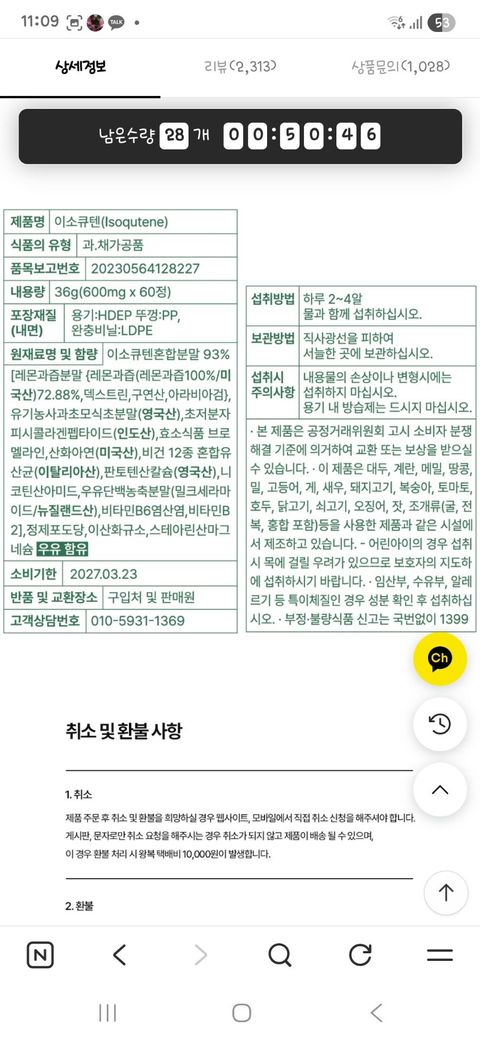Open the browser hamburger menu
The height and width of the screenshot is (1040, 480).
click(440, 955)
